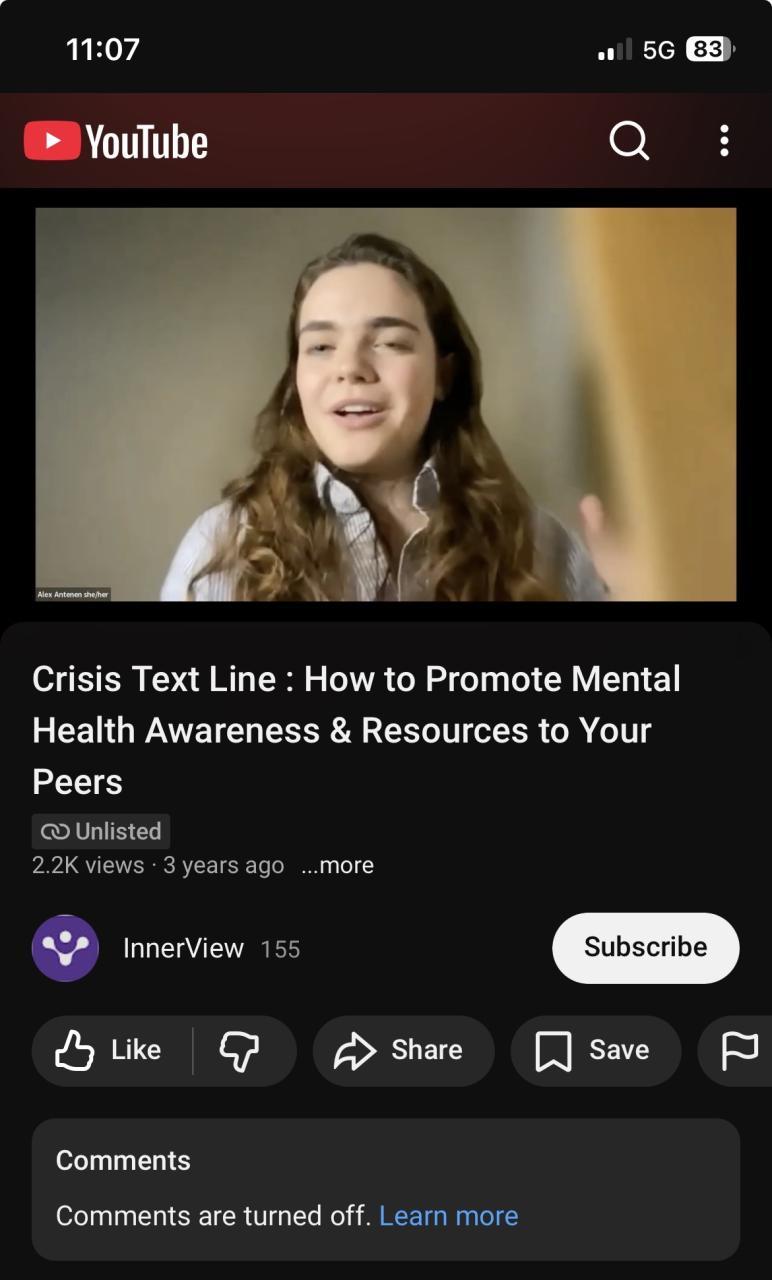Tap the Crisis Text Line video player
772x1280 pixels.
click(x=386, y=404)
